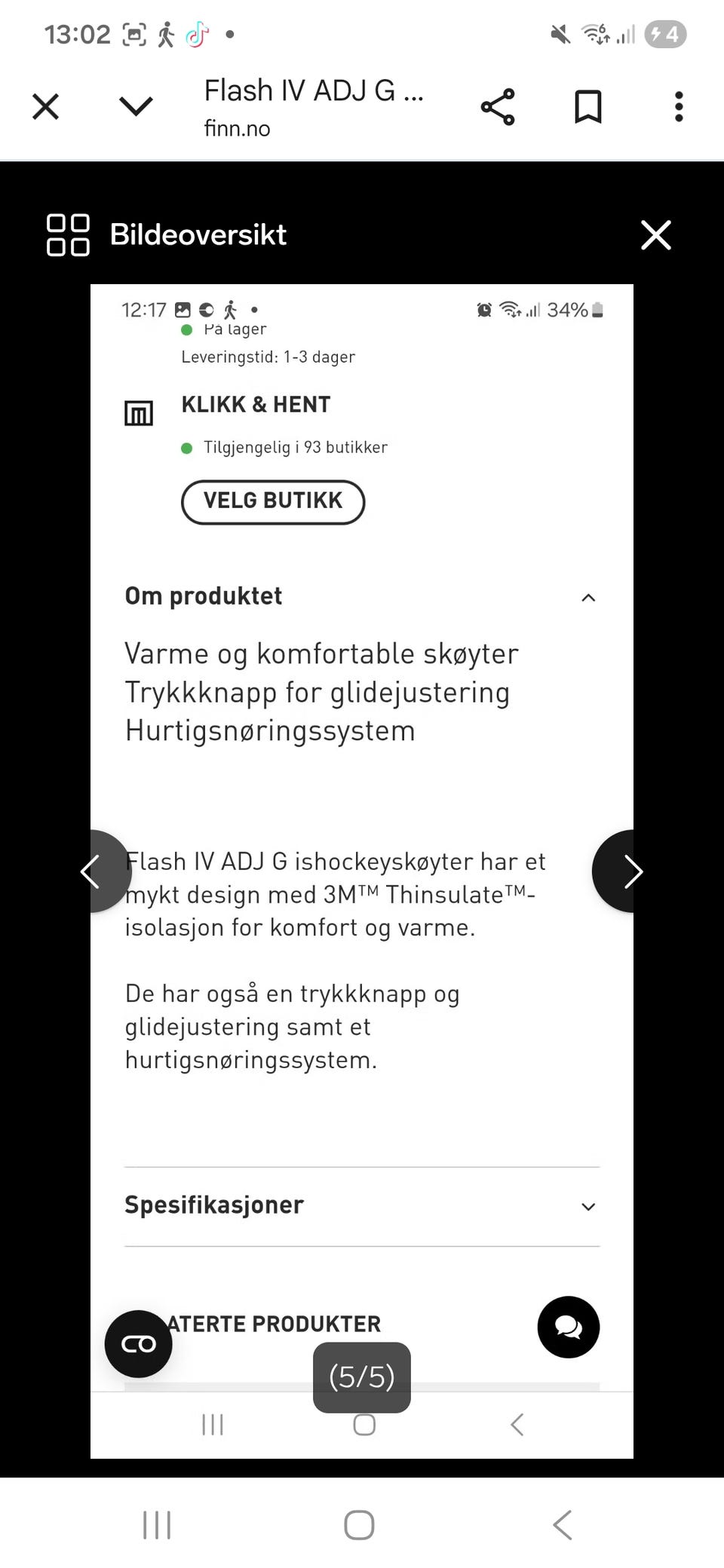Open the share options for this page
This screenshot has height=1568, width=724.
pyautogui.click(x=497, y=106)
